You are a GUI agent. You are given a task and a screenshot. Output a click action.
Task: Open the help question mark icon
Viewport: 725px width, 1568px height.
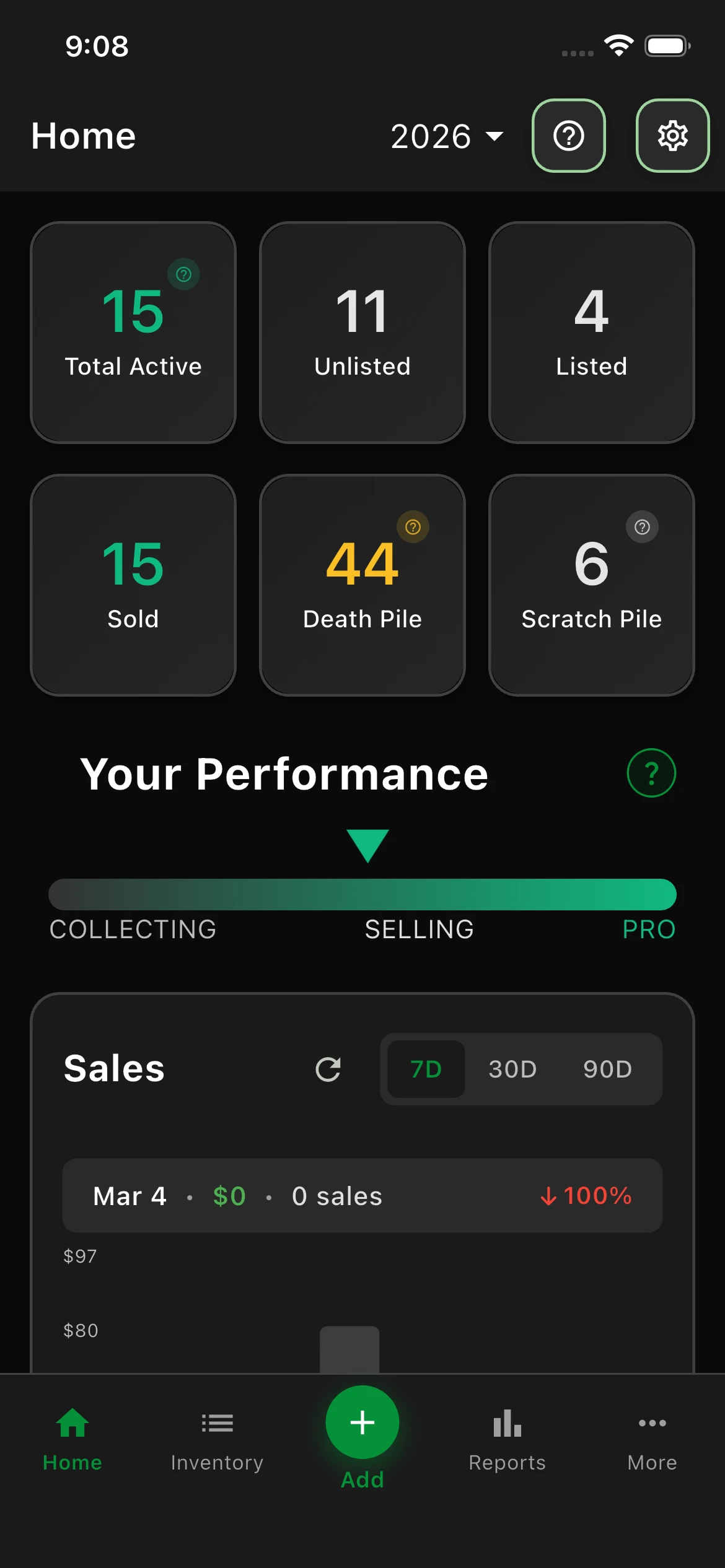coord(568,136)
